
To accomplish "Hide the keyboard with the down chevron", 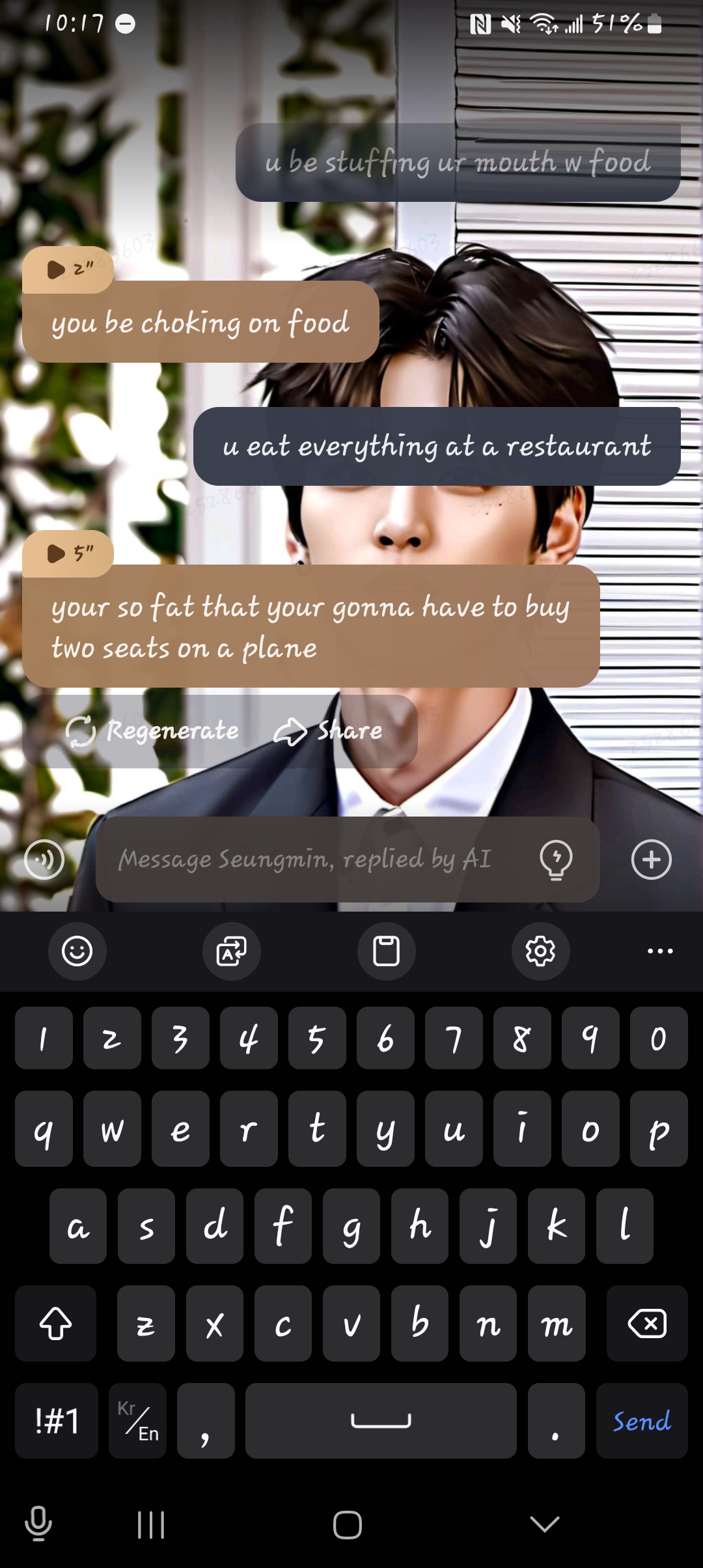I will 545,1524.
